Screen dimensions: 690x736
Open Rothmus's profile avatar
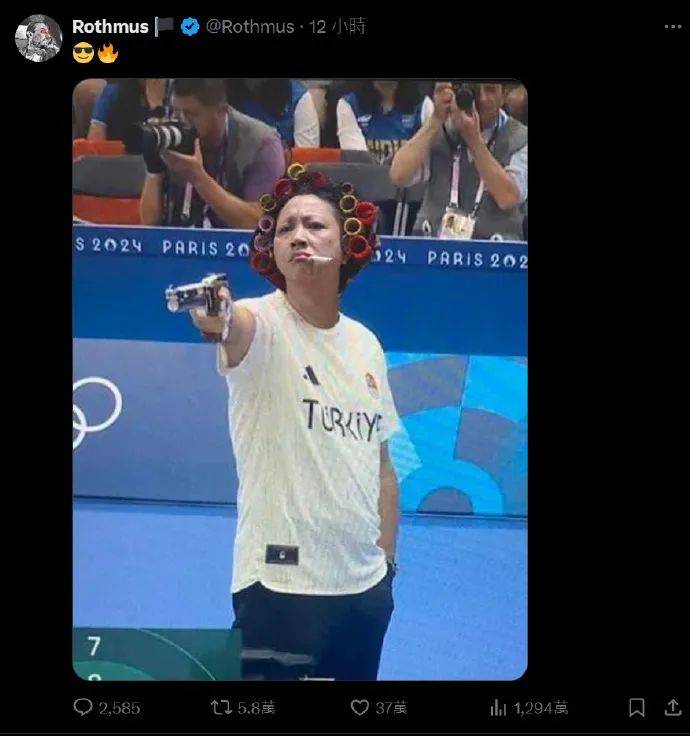point(38,38)
